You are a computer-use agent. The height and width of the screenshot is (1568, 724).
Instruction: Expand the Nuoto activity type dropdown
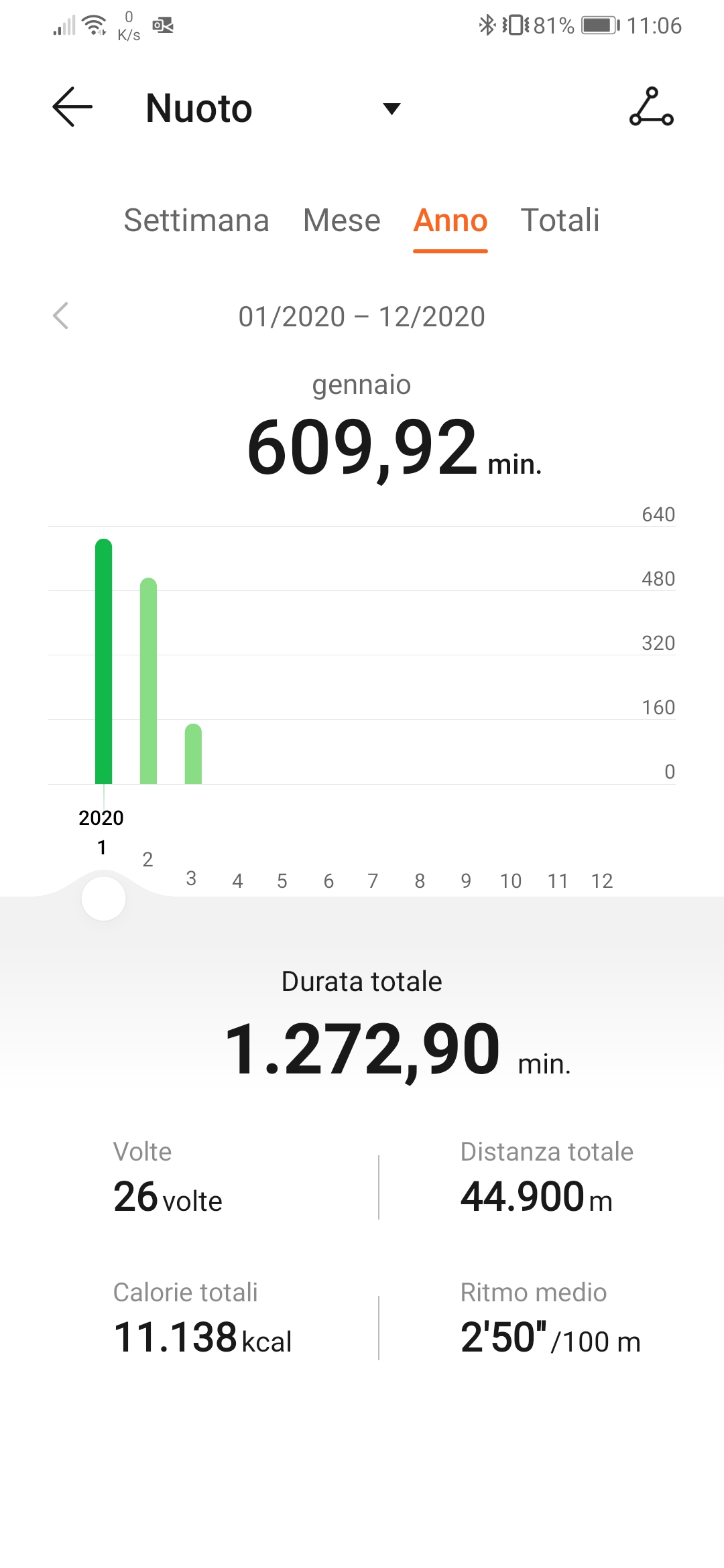pos(391,109)
